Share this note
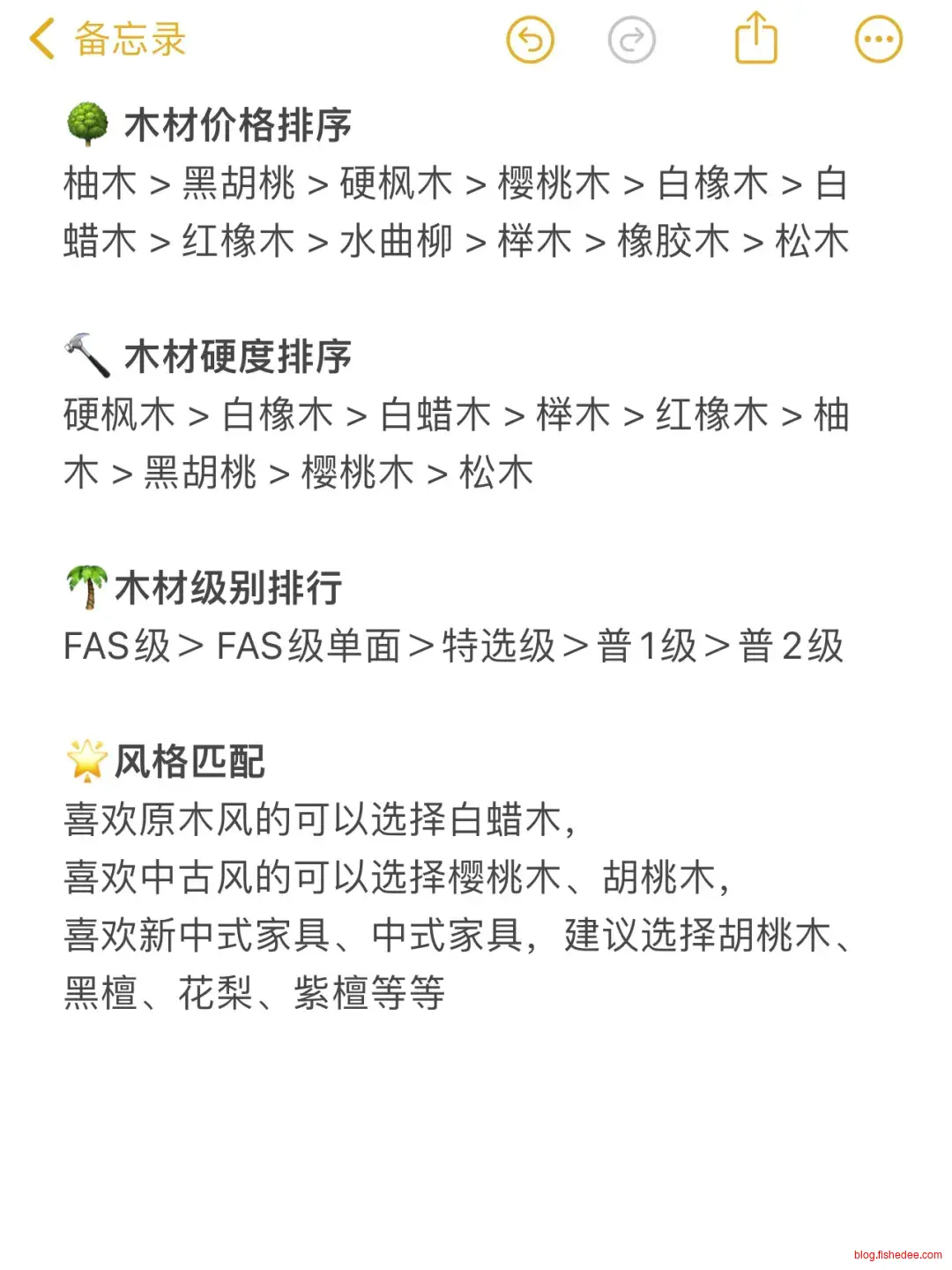The image size is (952, 1270). [755, 38]
